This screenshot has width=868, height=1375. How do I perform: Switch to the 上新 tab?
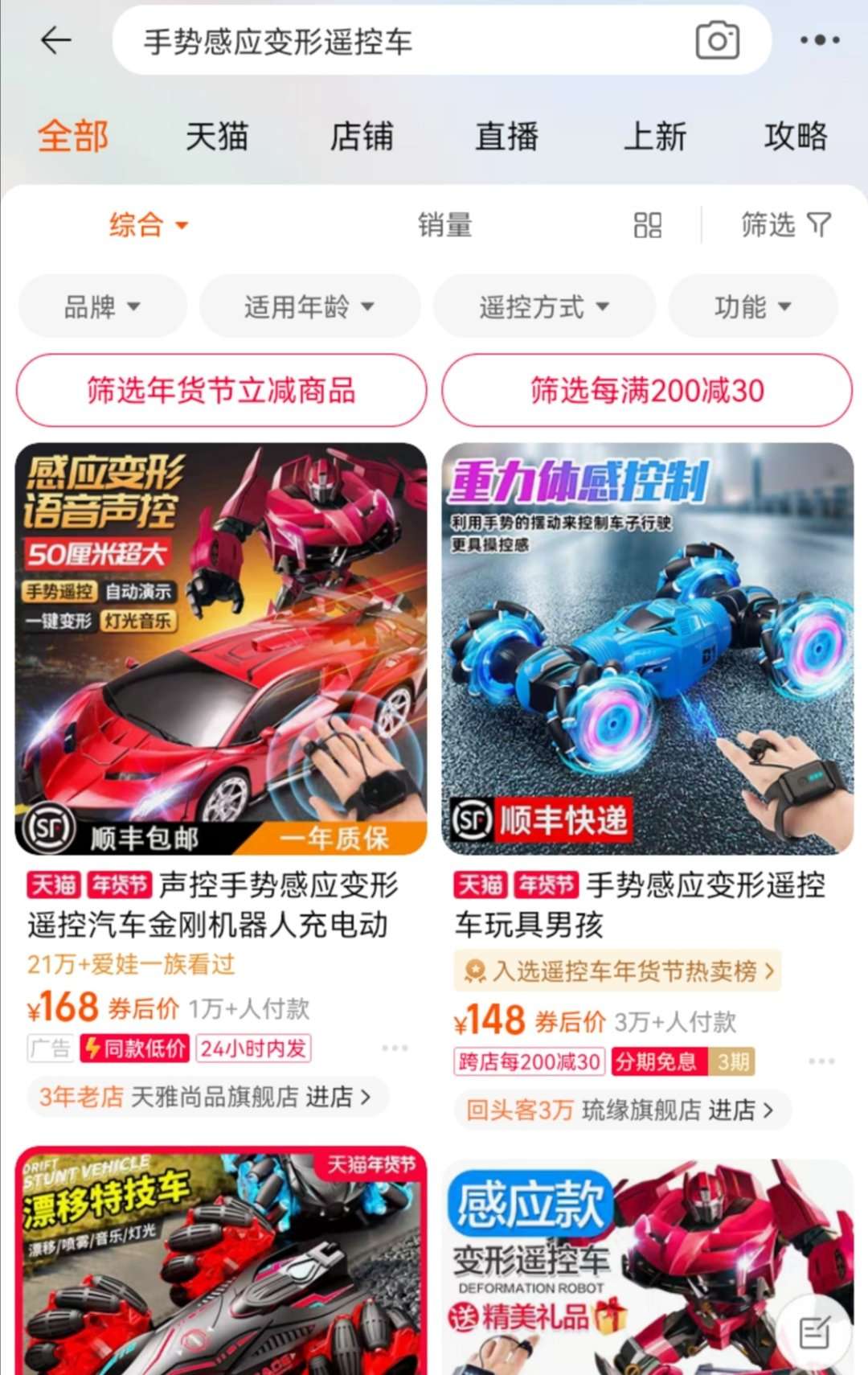point(655,136)
